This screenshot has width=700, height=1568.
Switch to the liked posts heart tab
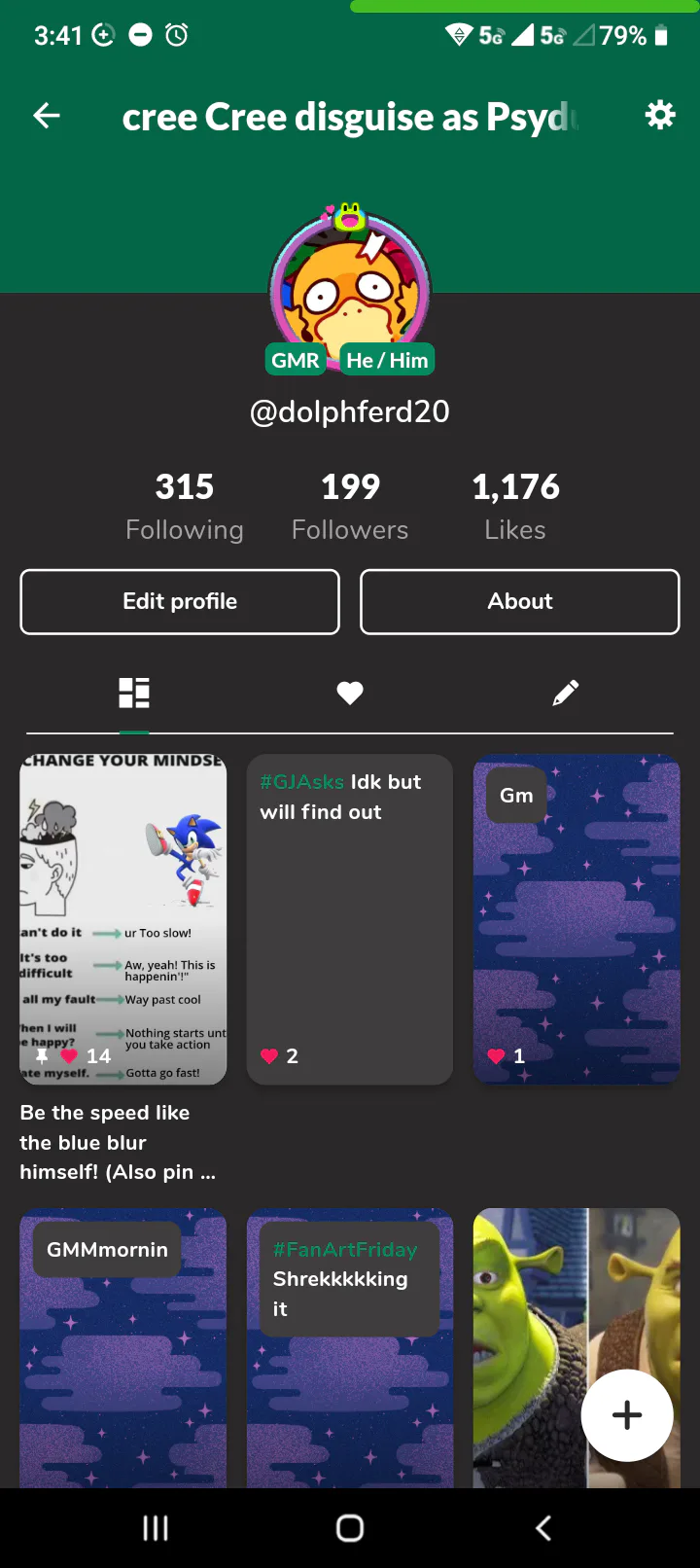(x=350, y=693)
